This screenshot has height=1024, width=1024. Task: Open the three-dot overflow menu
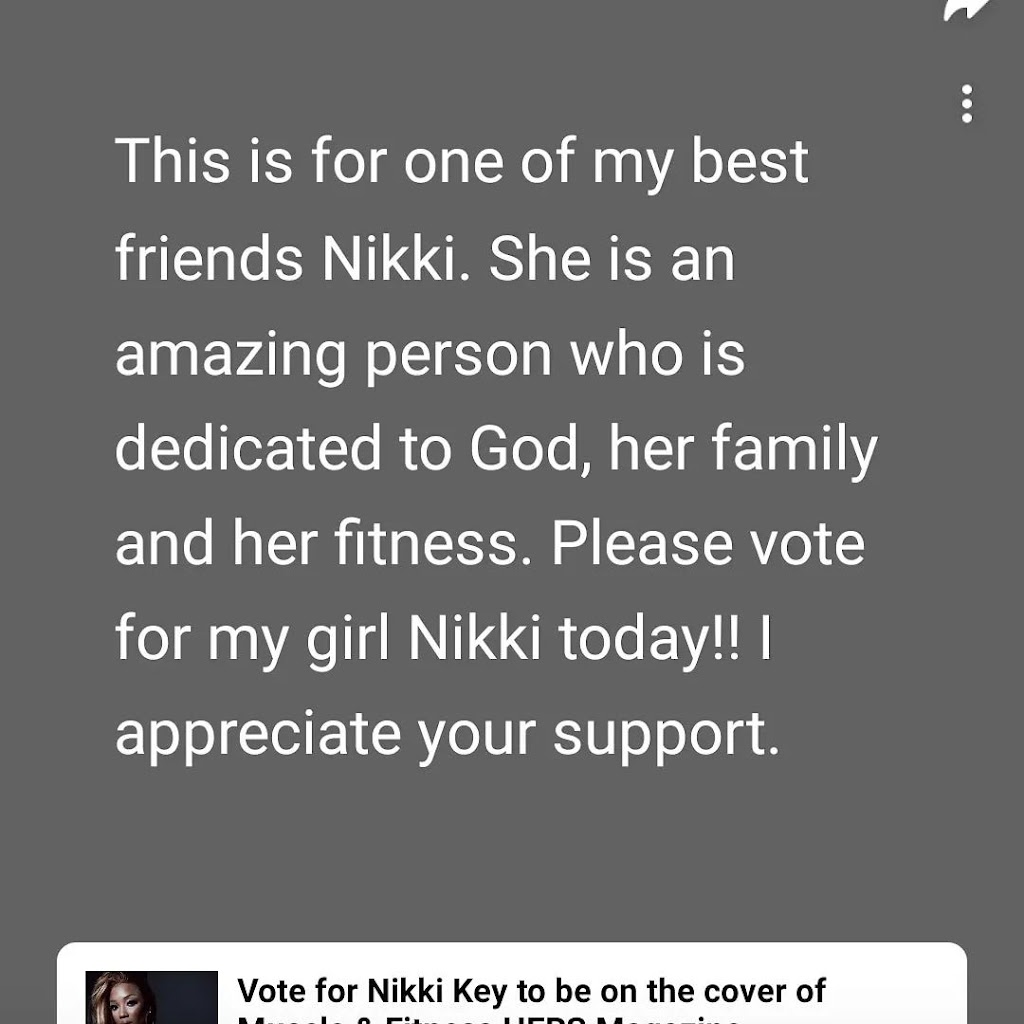(966, 104)
